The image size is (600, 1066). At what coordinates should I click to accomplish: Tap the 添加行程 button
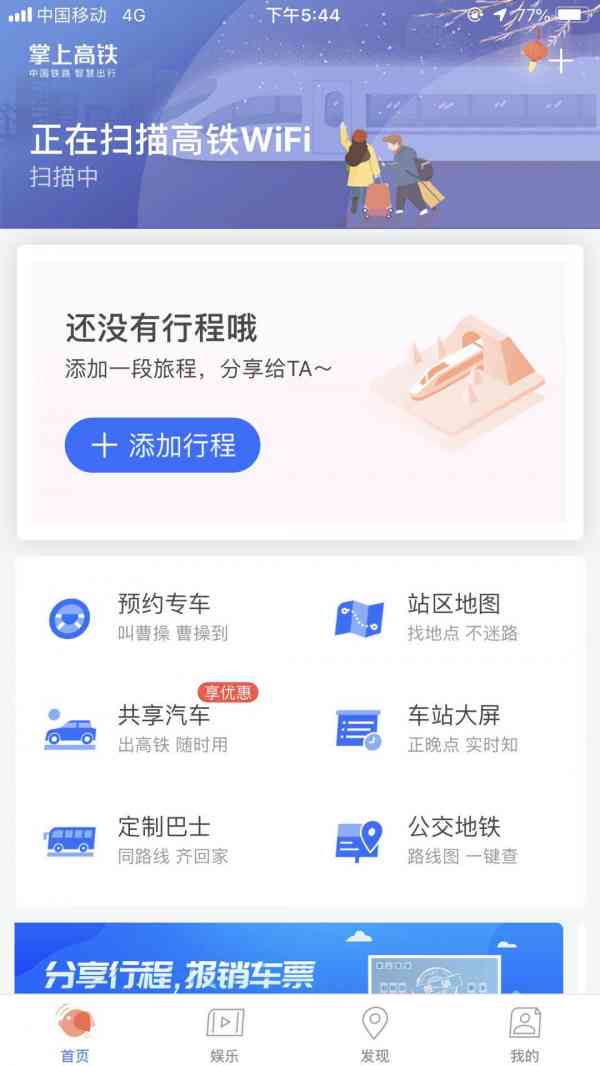(x=162, y=445)
